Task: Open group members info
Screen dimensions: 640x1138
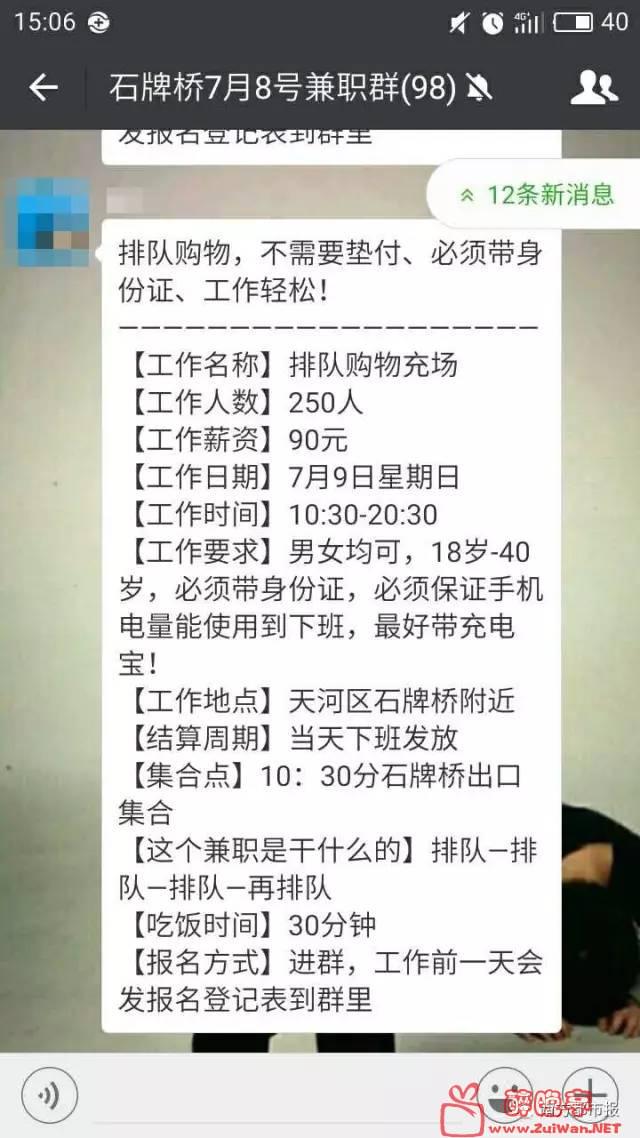Action: pos(594,88)
